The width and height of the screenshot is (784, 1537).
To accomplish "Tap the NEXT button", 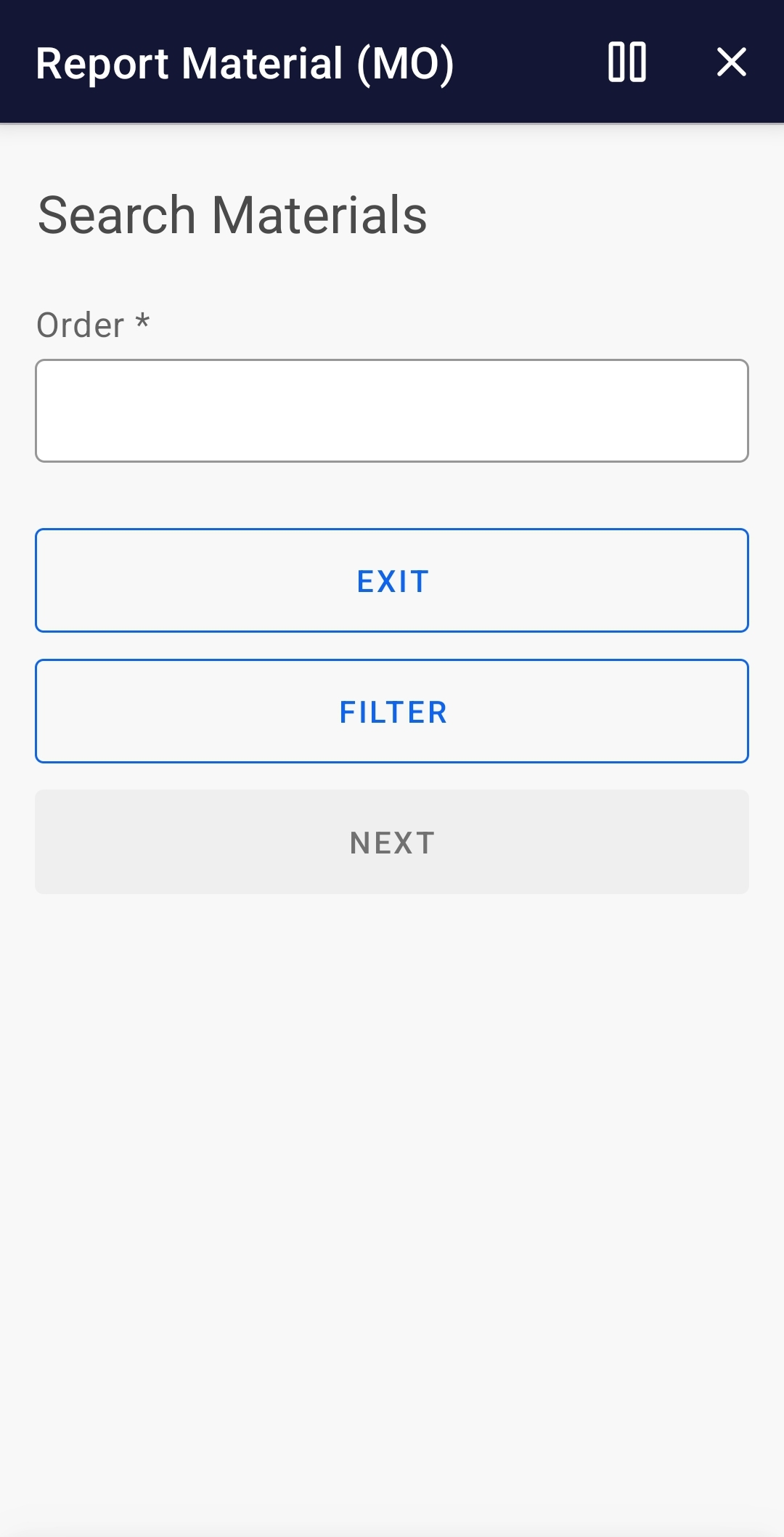I will coord(392,842).
